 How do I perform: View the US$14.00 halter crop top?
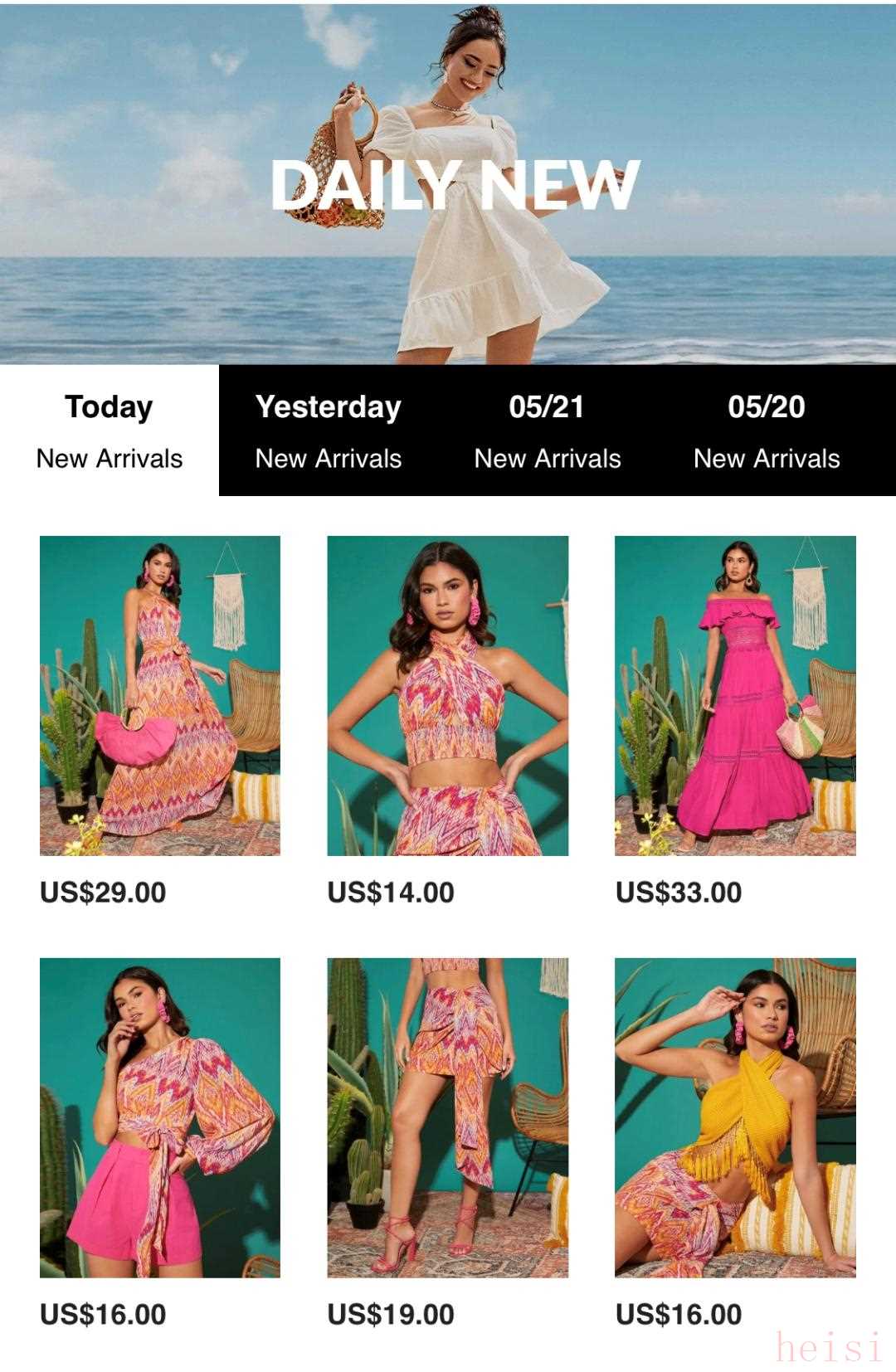447,695
